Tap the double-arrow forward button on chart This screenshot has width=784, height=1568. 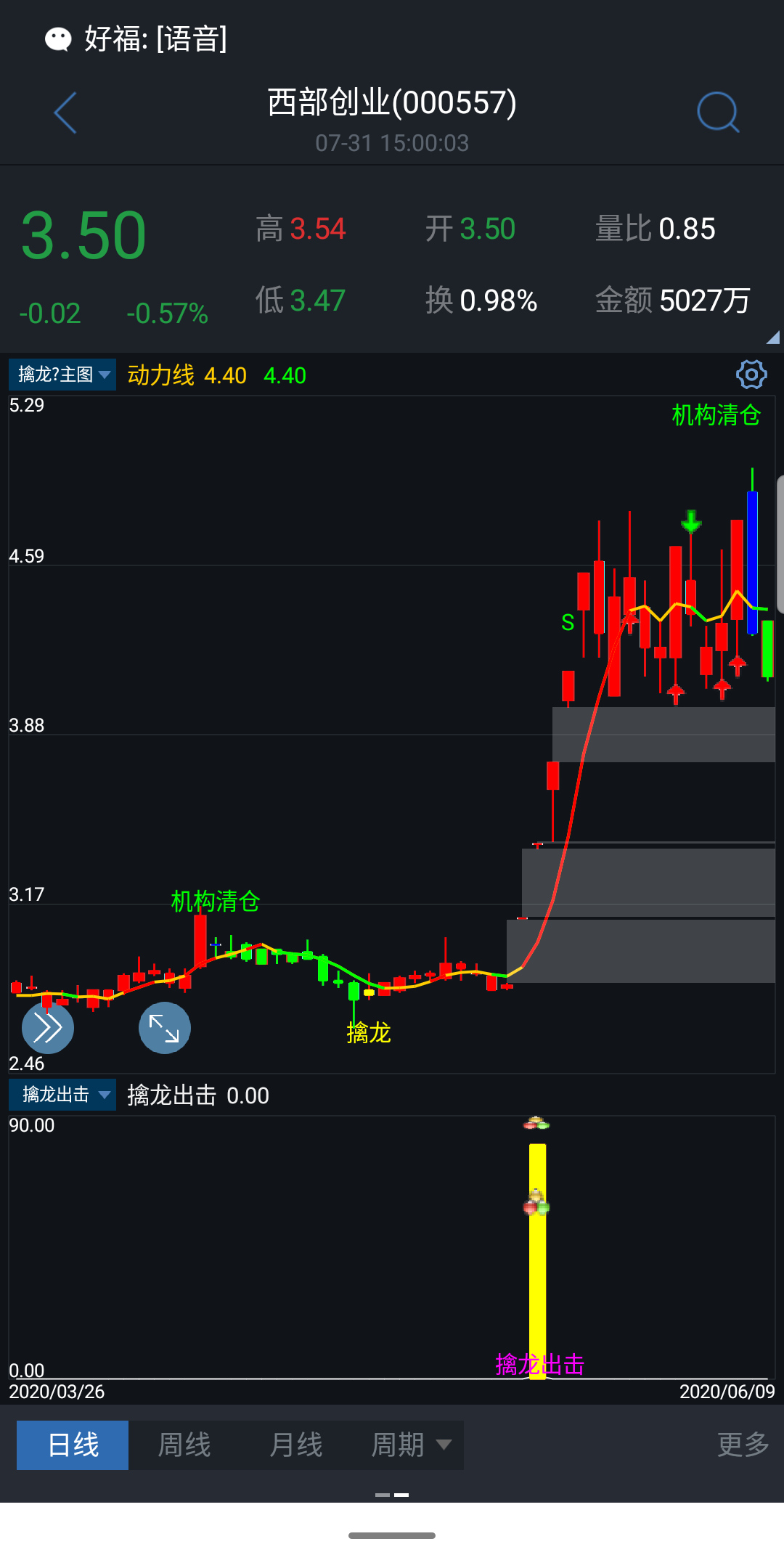48,1027
